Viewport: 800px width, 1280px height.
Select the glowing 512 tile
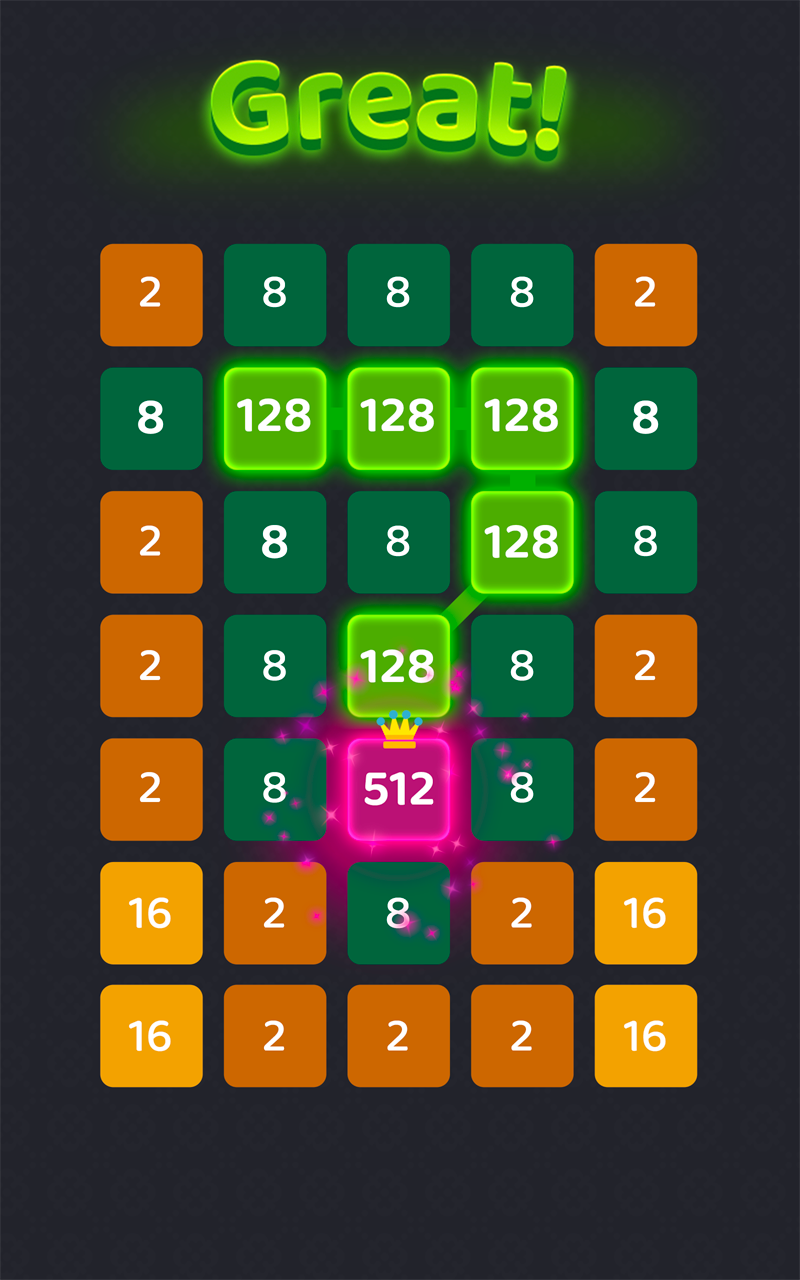pyautogui.click(x=399, y=789)
